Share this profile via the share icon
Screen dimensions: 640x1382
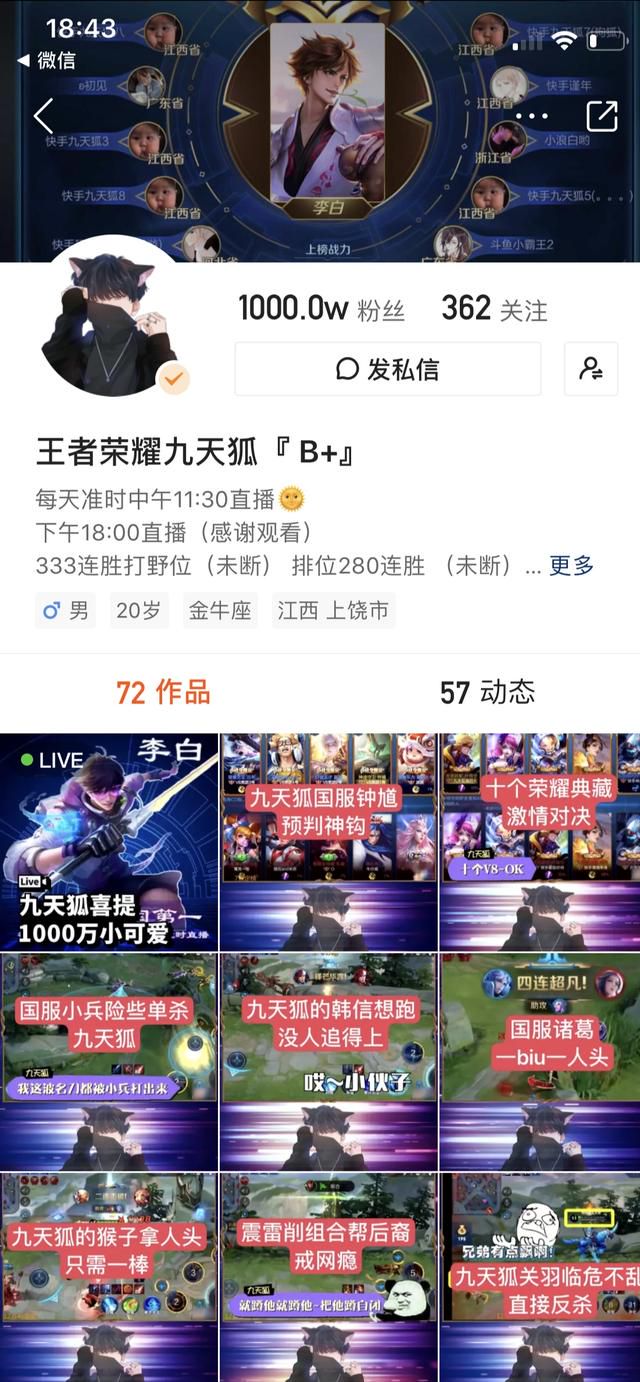click(601, 116)
